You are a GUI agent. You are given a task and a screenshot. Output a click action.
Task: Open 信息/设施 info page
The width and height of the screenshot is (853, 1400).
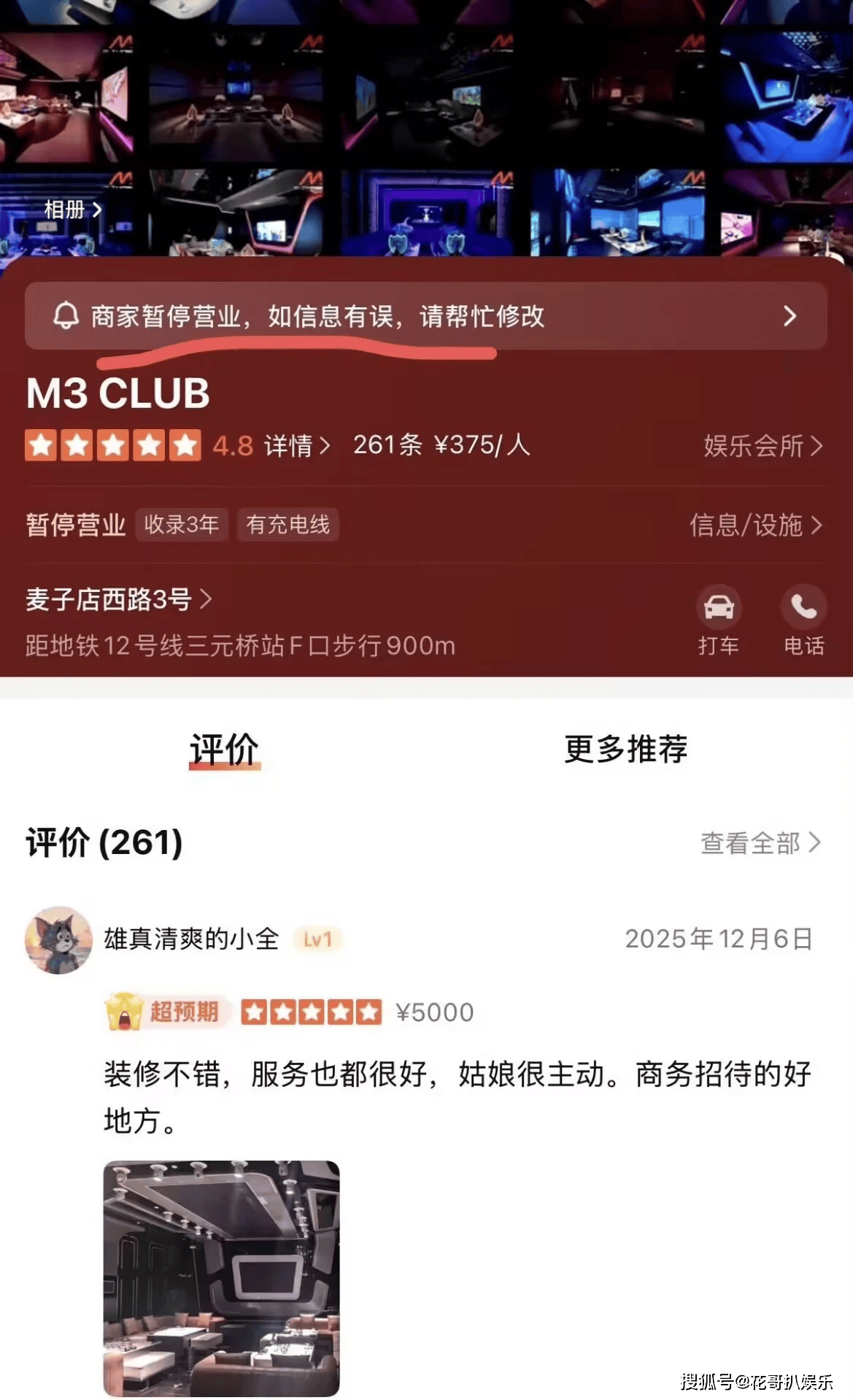(x=754, y=525)
